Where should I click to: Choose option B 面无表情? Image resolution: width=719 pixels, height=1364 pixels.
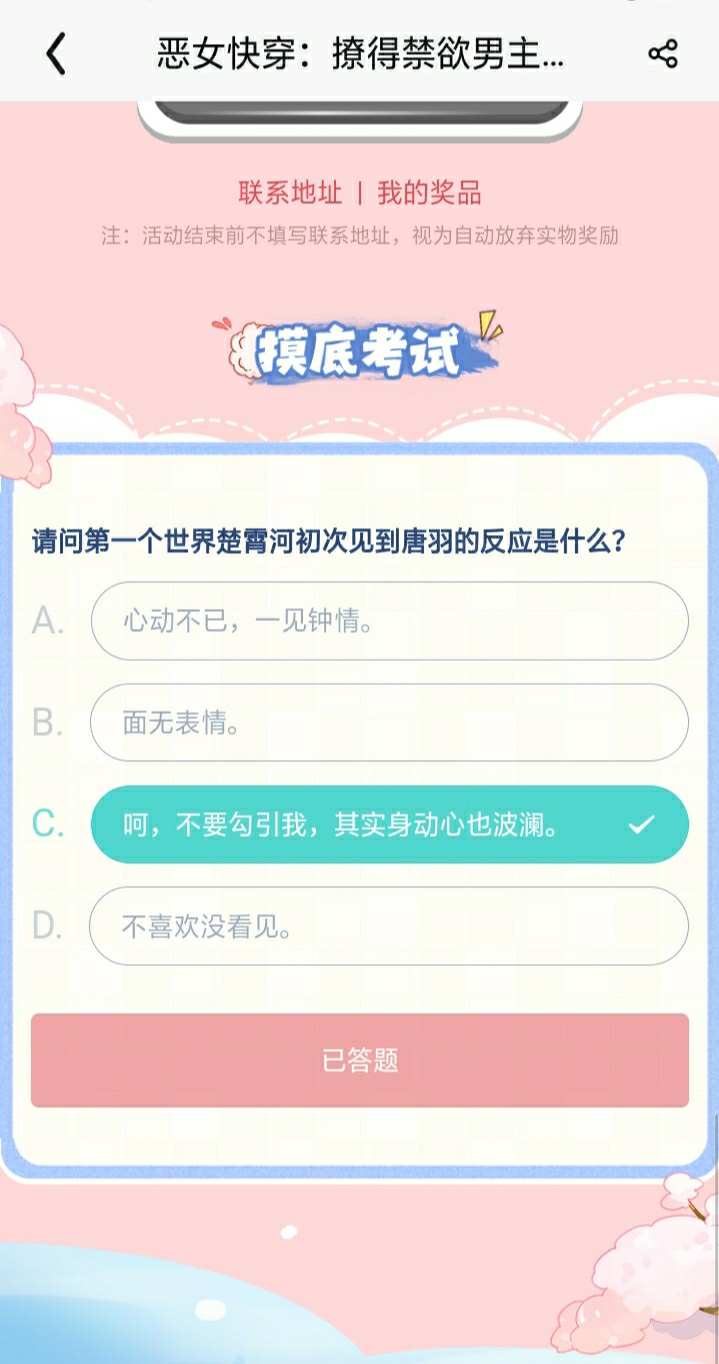tap(389, 722)
